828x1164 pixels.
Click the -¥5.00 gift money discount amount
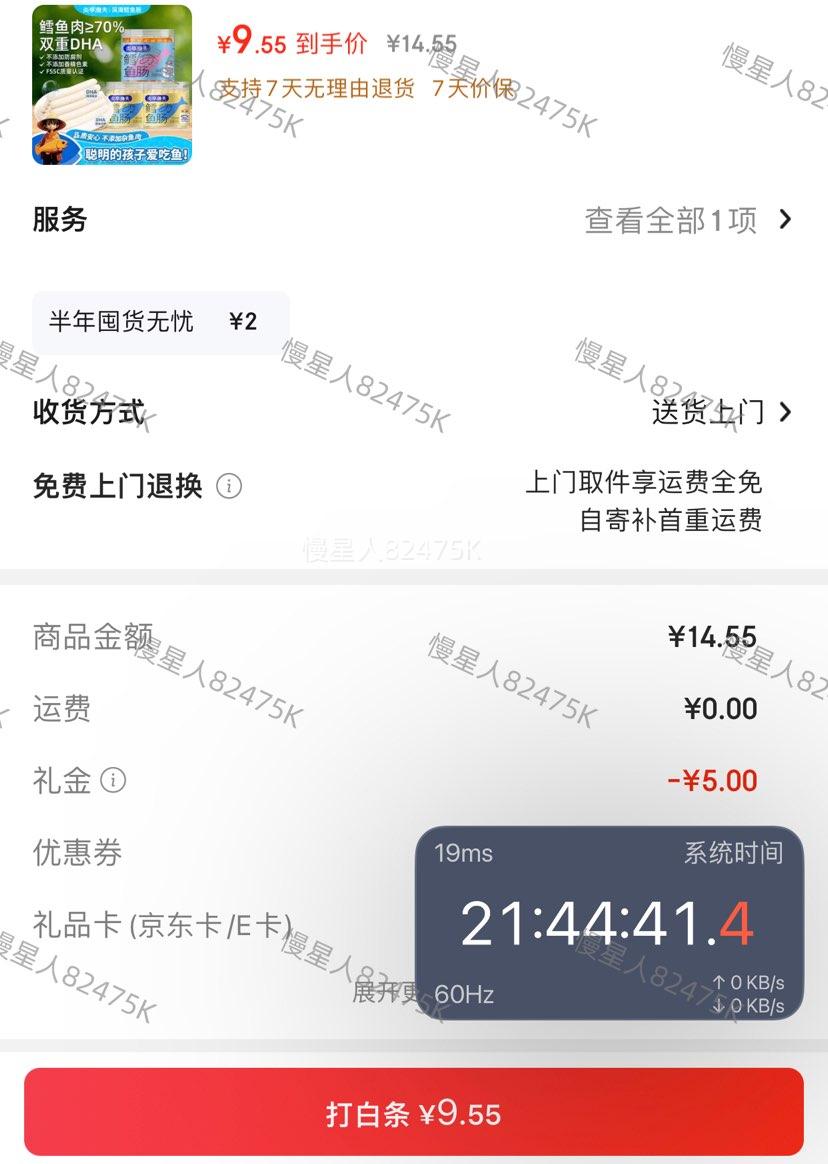[712, 781]
